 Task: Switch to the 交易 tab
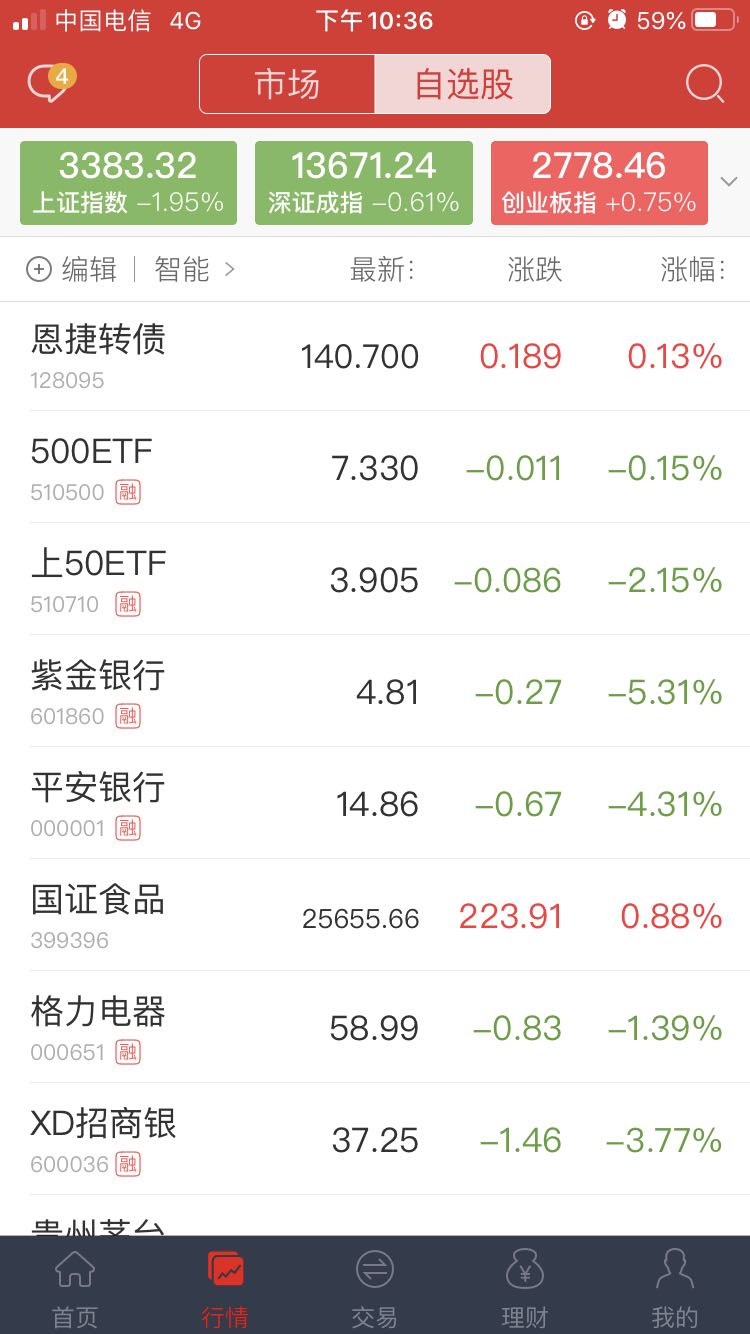(375, 1286)
